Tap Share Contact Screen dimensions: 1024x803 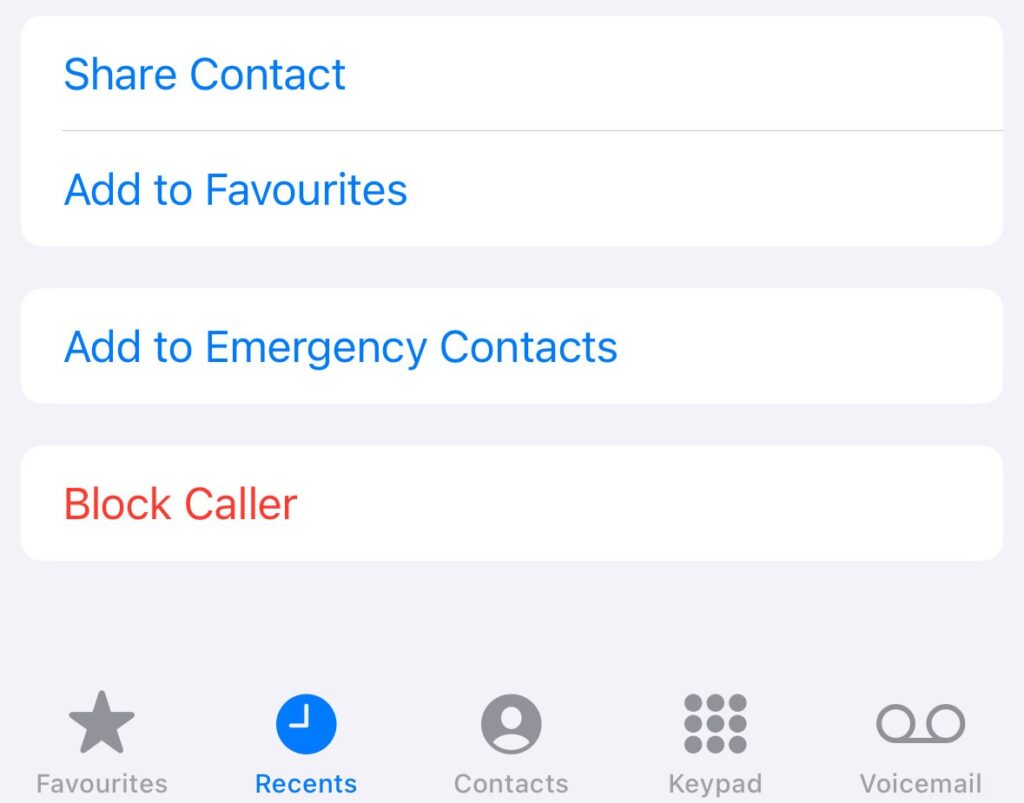(205, 75)
